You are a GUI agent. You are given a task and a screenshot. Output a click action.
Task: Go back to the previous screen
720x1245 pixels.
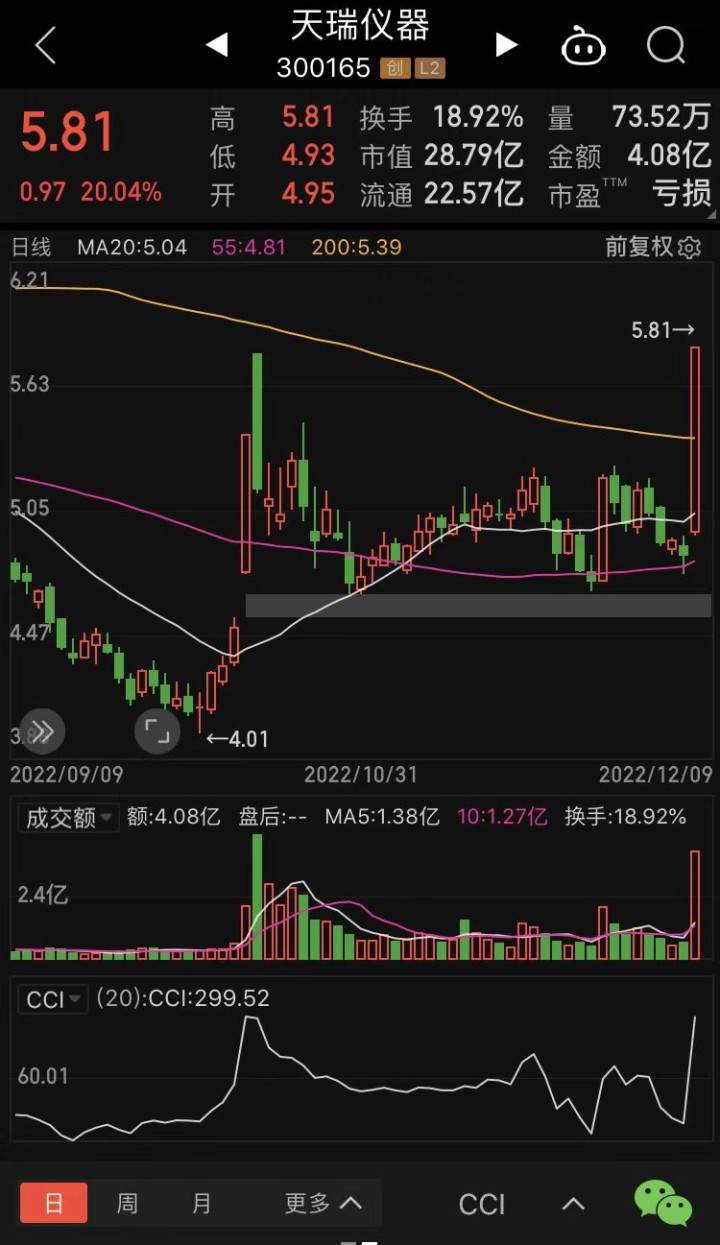click(45, 46)
